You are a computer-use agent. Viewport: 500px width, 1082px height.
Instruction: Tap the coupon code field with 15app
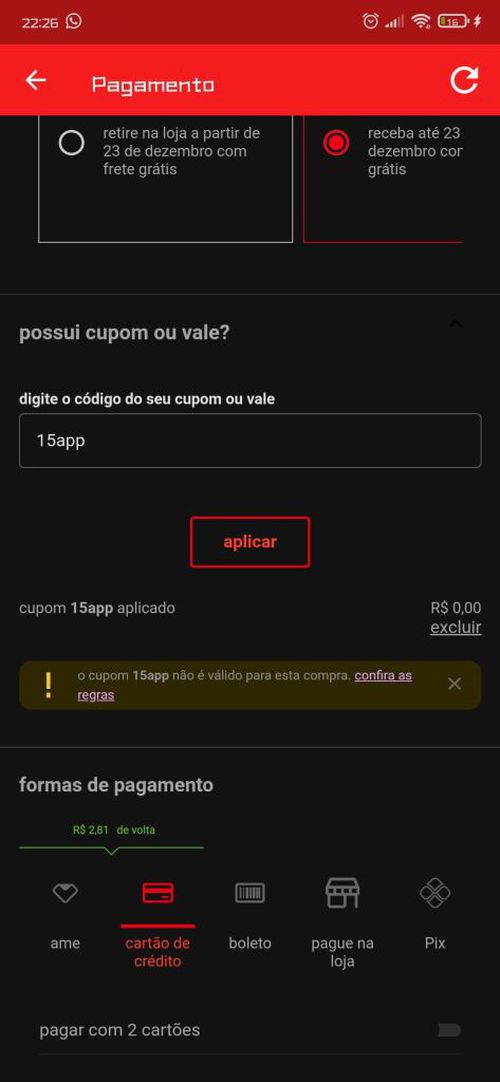250,440
